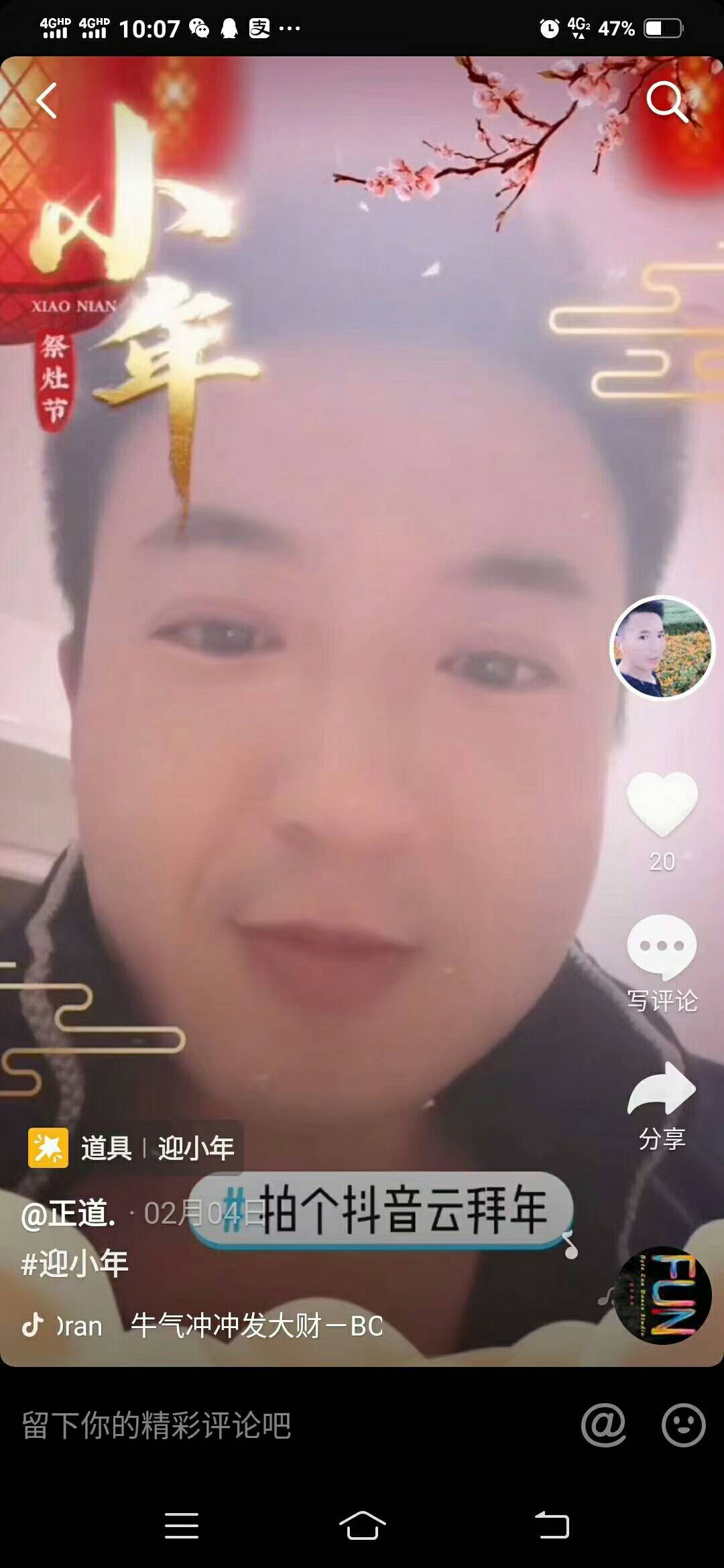The image size is (724, 1568).
Task: Open the #迎小年 hashtag
Action: [x=74, y=1264]
